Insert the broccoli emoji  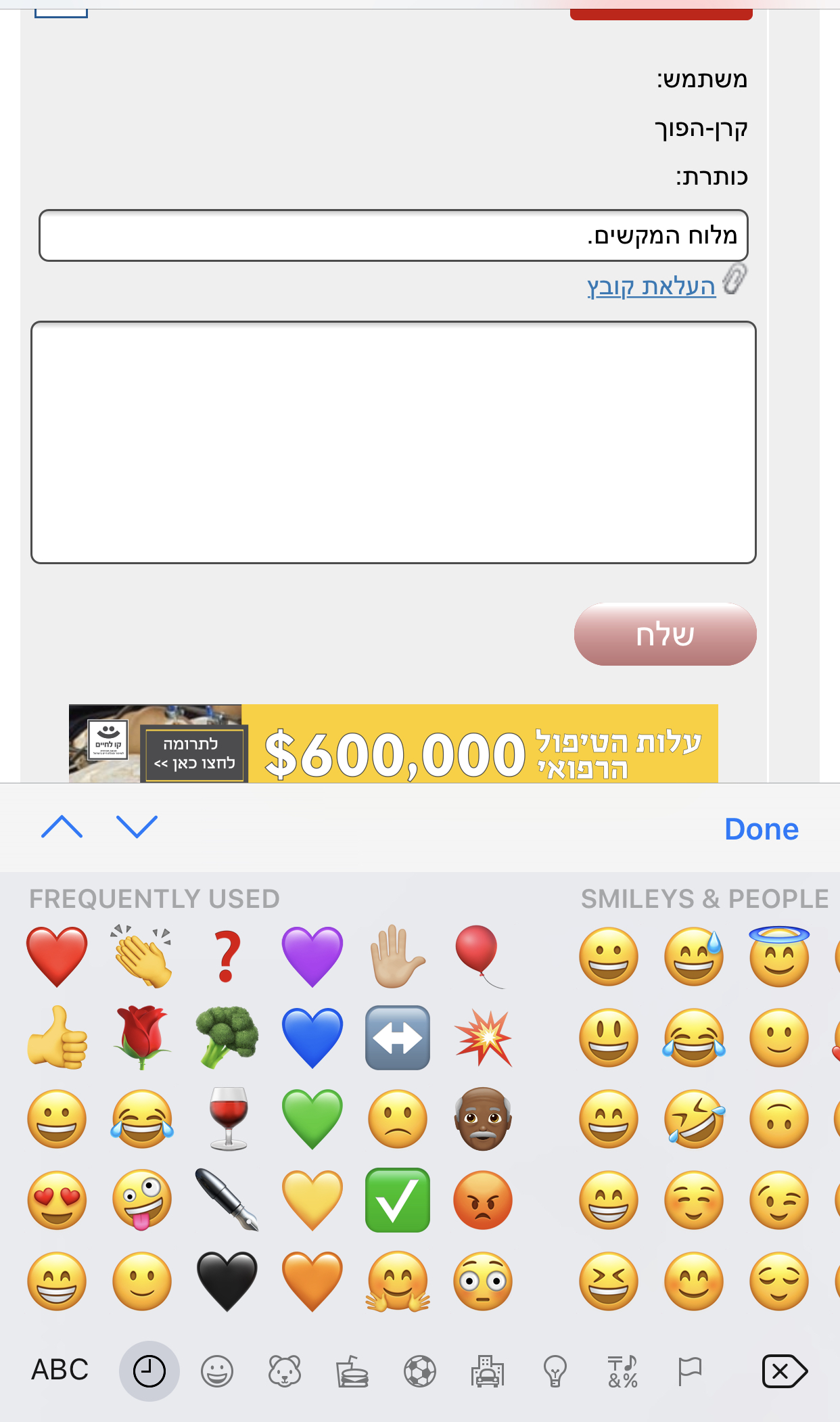[x=227, y=1037]
